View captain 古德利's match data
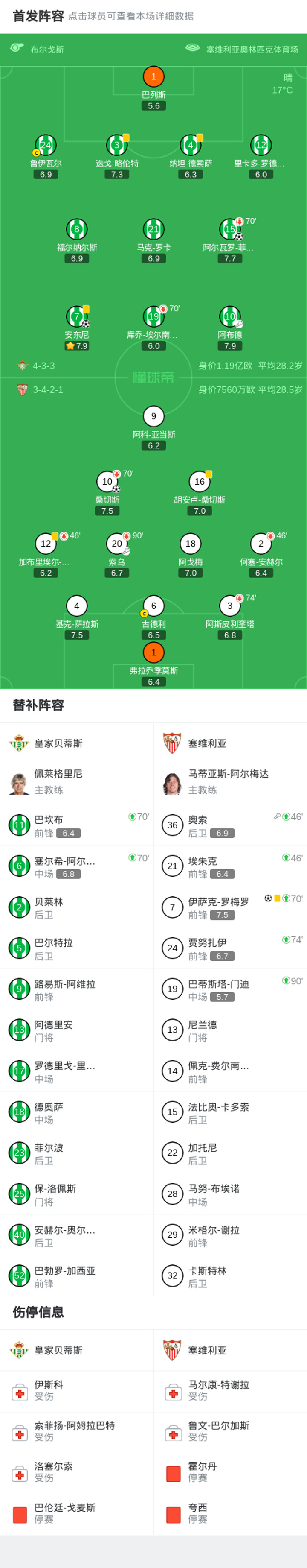Viewport: 307px width, 1568px height. pos(153,606)
